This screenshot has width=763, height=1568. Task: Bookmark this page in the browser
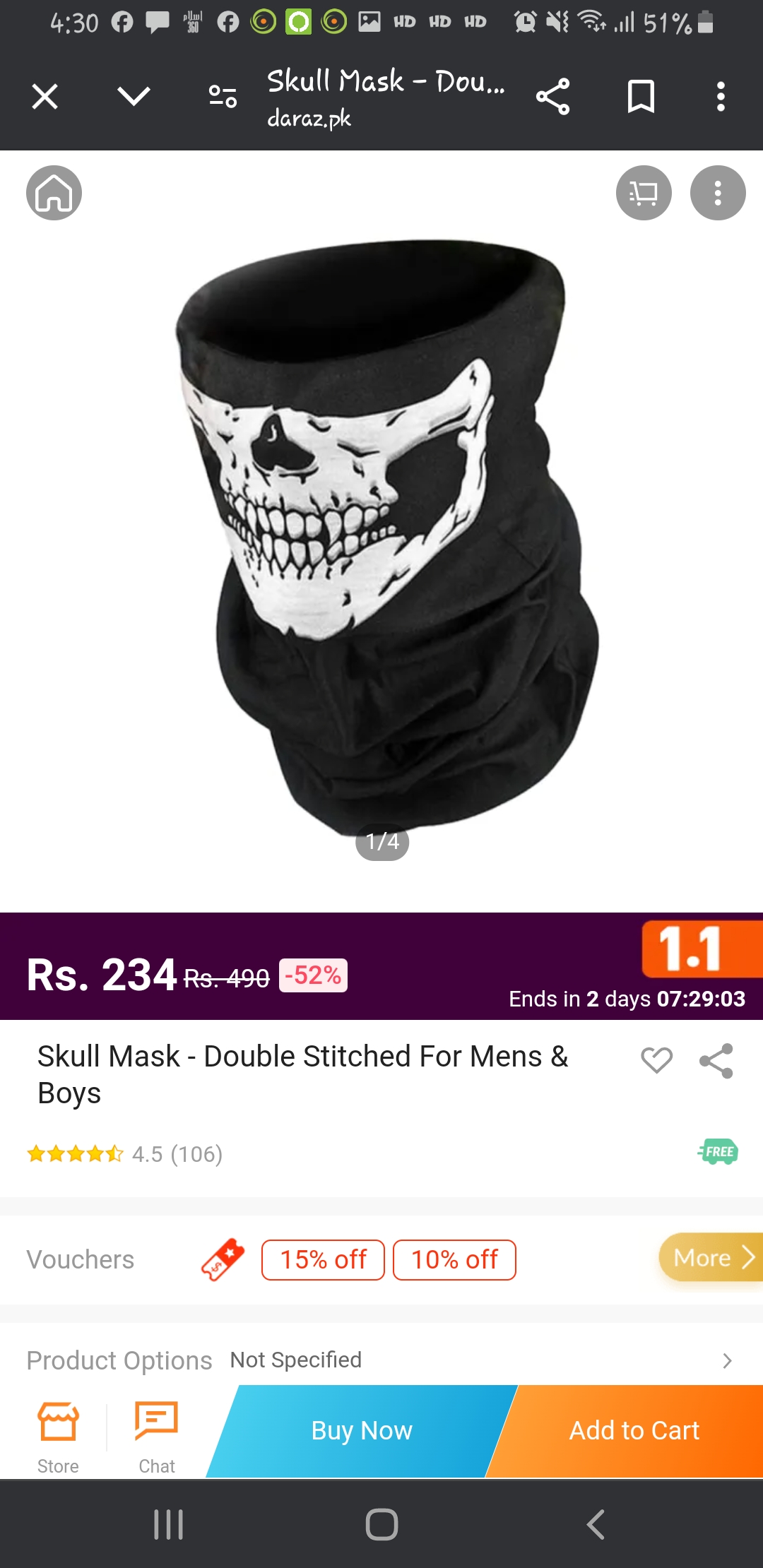pyautogui.click(x=641, y=97)
